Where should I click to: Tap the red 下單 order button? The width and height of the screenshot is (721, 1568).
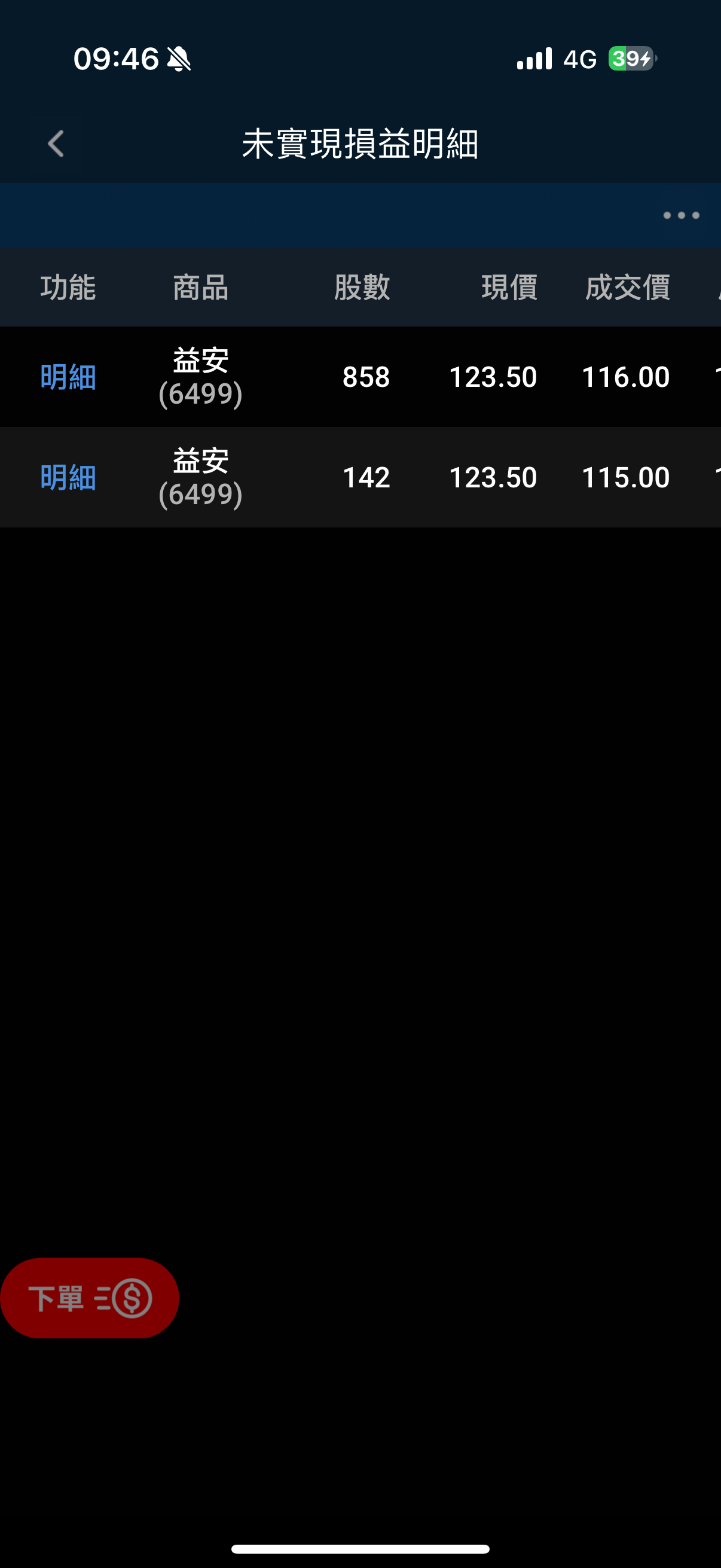[90, 1298]
